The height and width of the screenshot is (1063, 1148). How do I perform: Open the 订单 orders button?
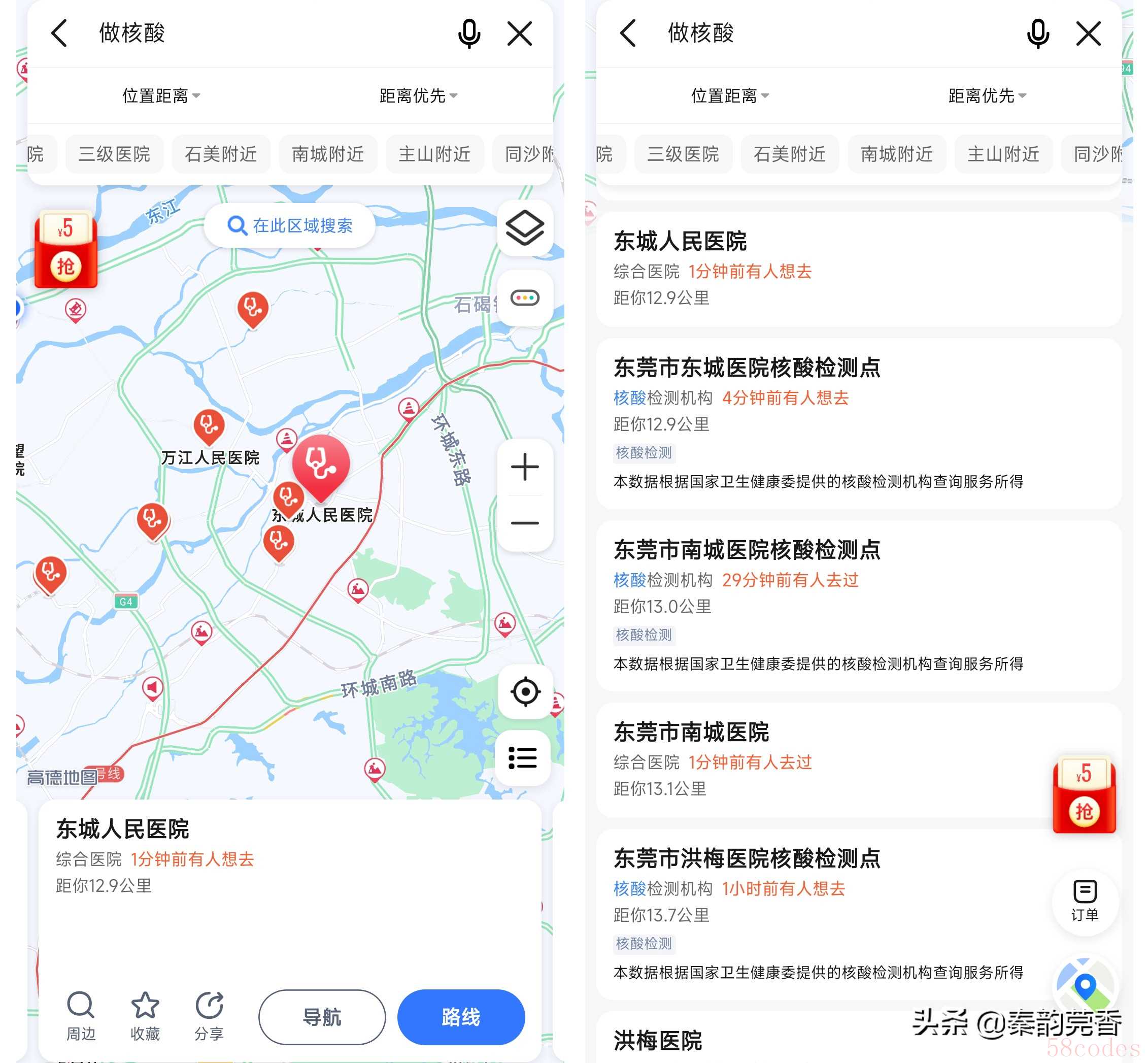[x=1084, y=901]
